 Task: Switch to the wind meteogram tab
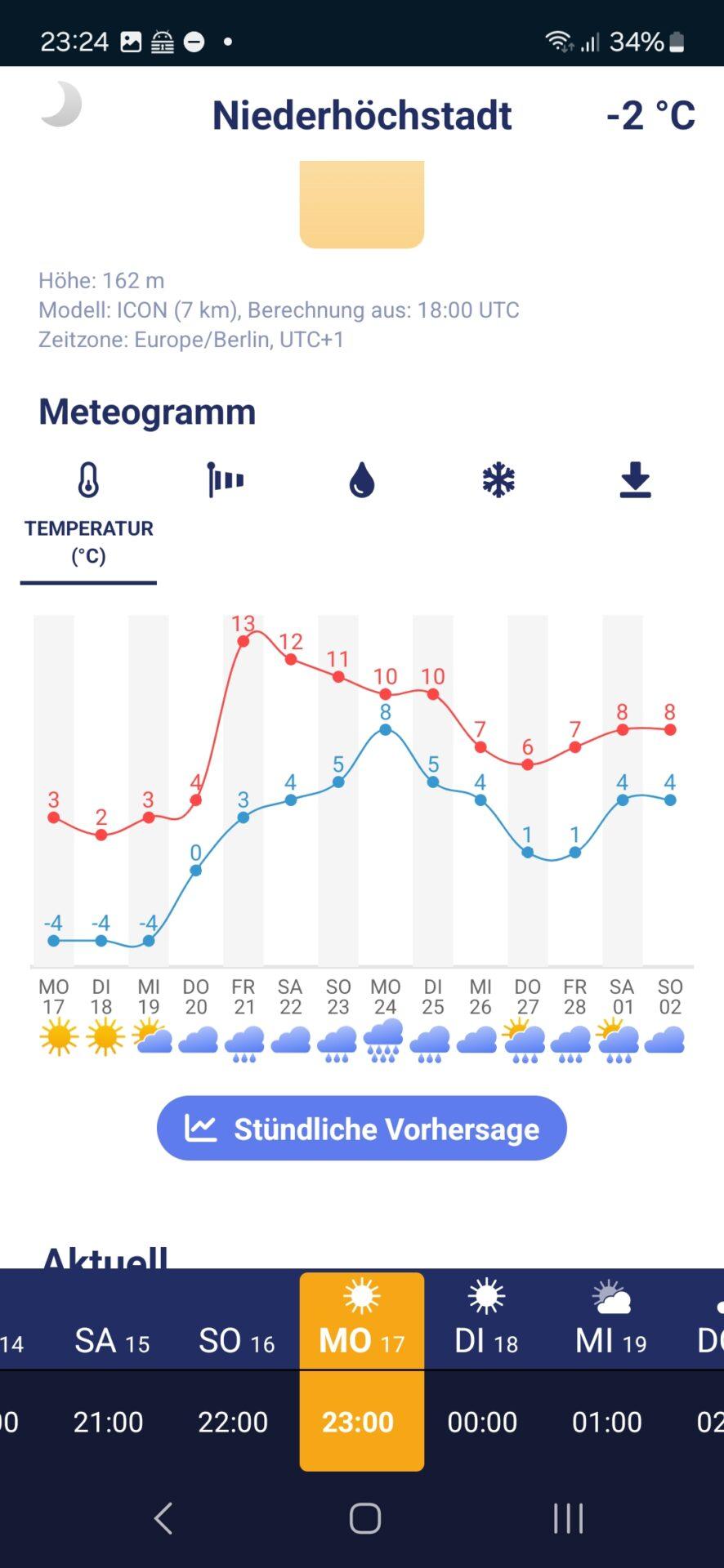(226, 480)
